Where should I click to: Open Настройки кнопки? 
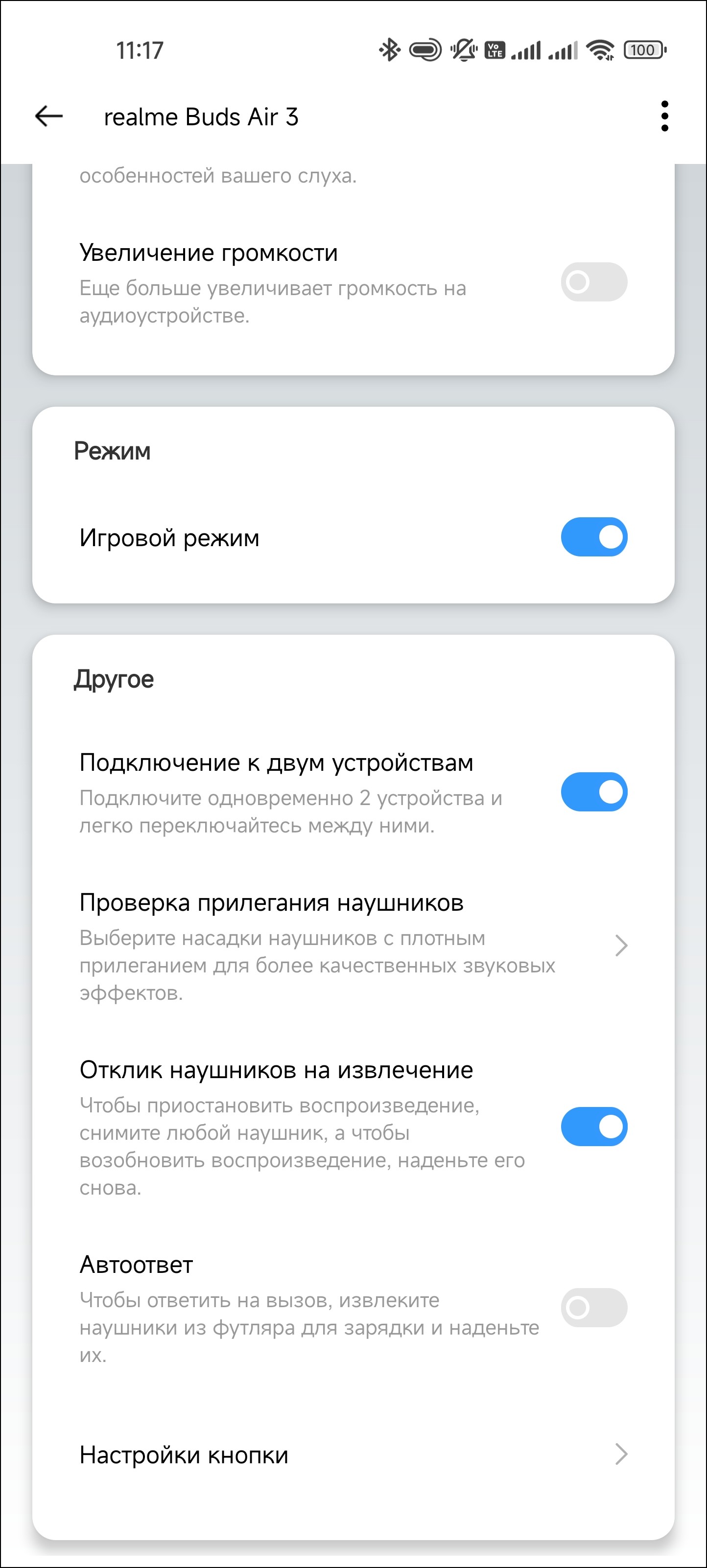click(353, 1455)
